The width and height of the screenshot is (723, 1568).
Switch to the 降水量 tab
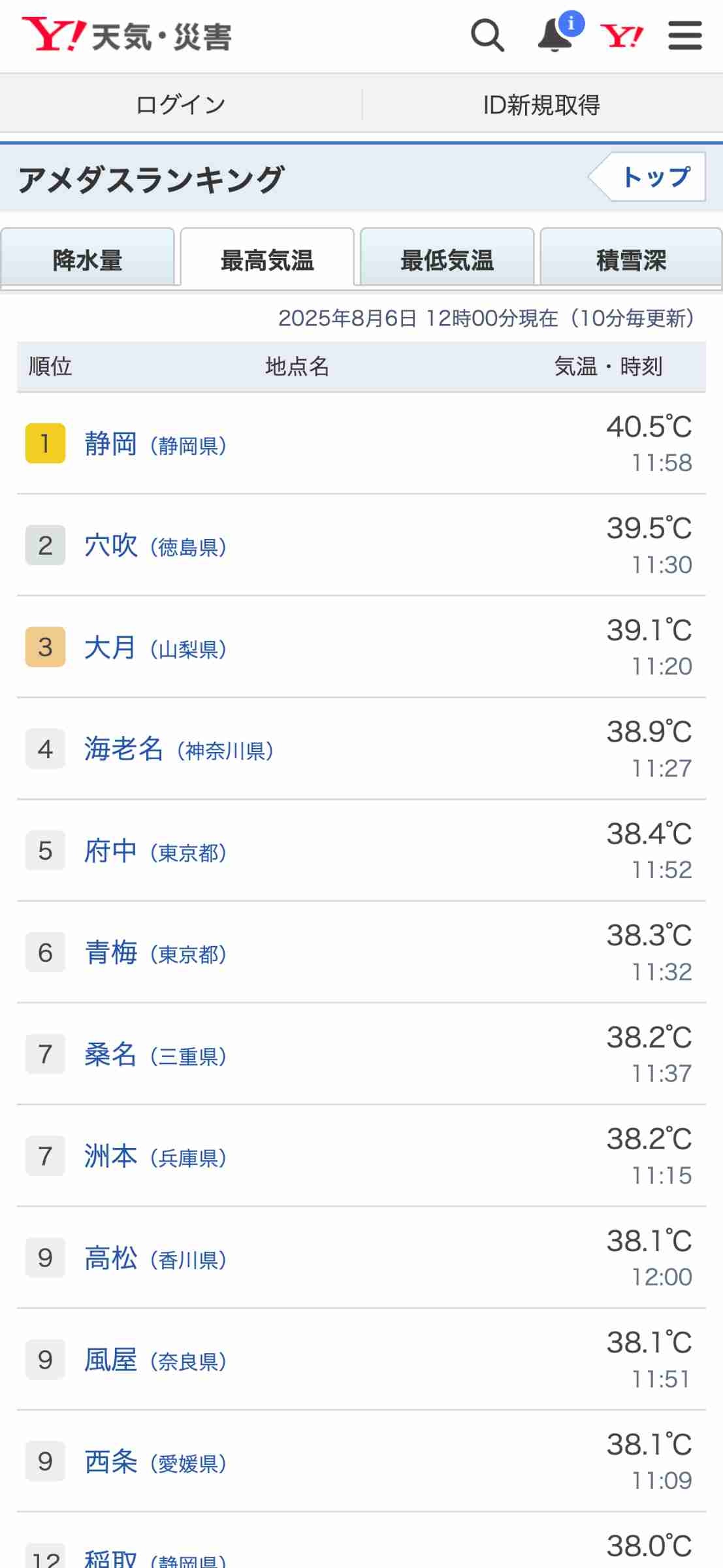(88, 260)
